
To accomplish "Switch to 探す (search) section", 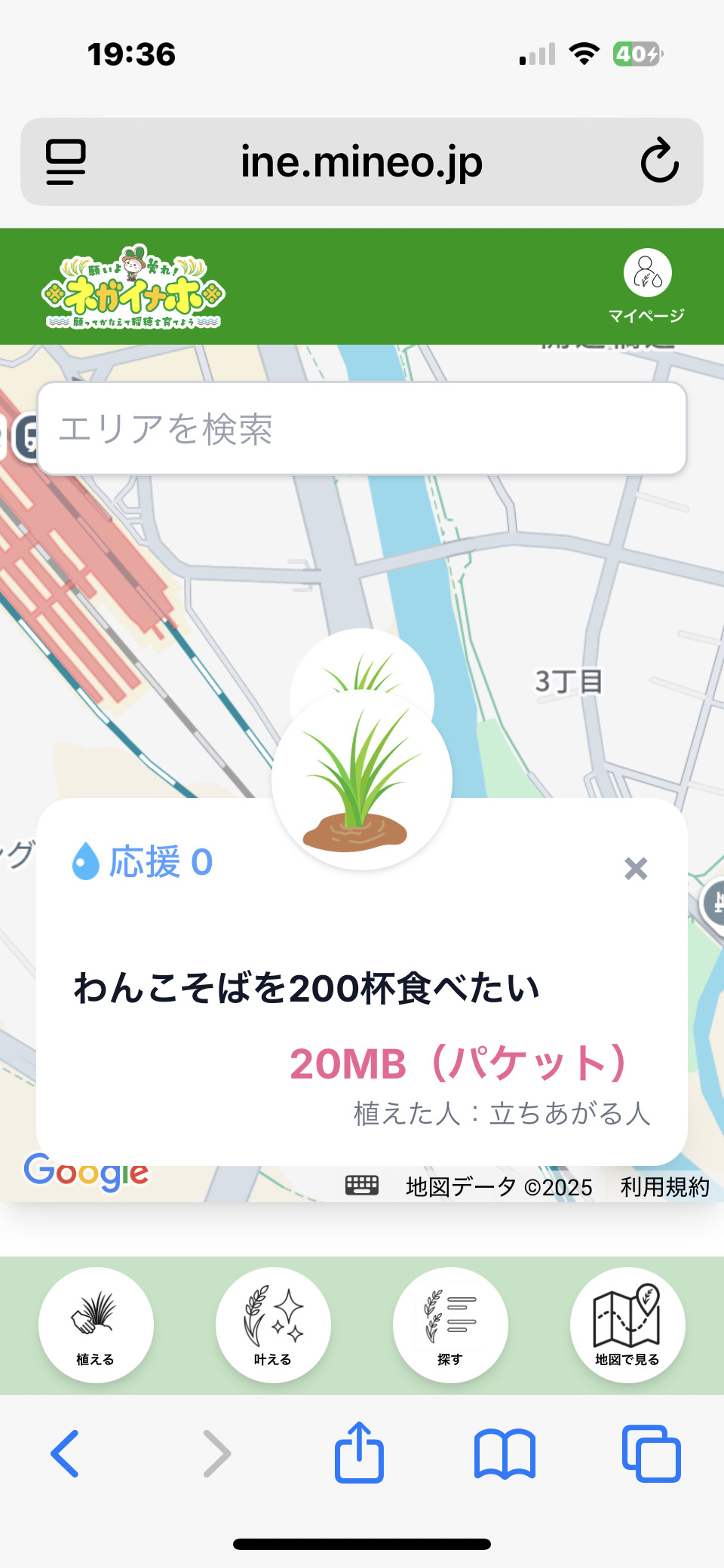I will click(x=450, y=1324).
